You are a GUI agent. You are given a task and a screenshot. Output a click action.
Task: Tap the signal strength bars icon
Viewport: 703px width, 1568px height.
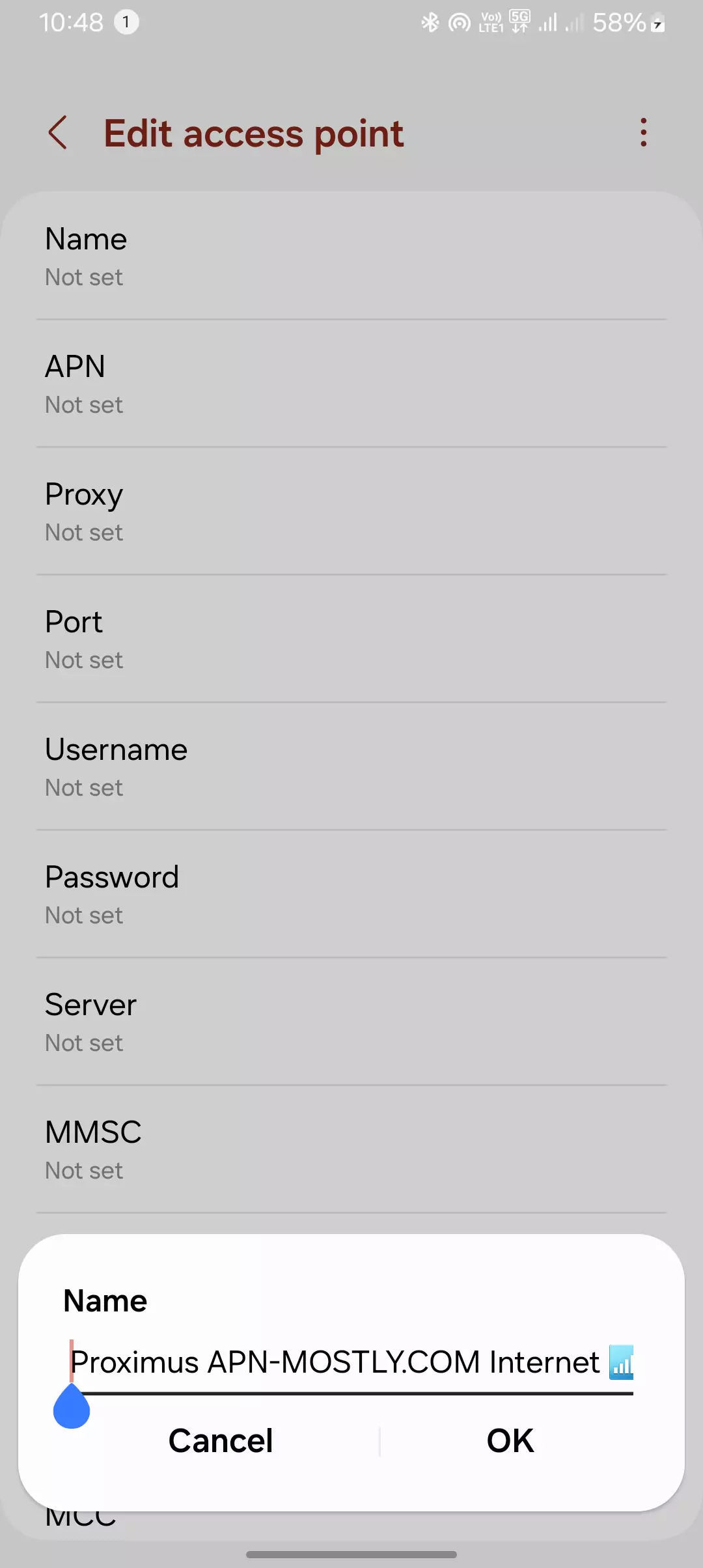pos(549,21)
